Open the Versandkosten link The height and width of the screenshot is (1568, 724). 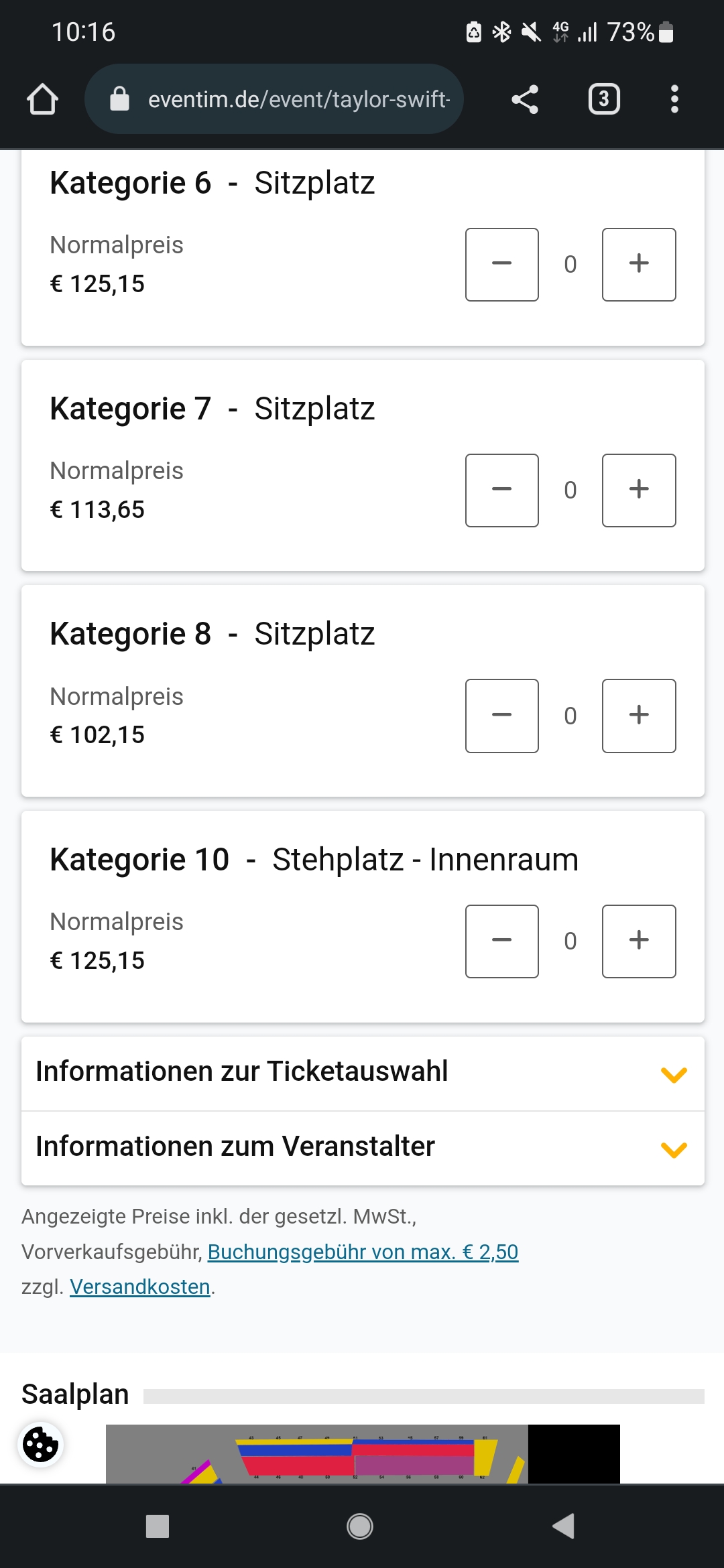point(140,1287)
